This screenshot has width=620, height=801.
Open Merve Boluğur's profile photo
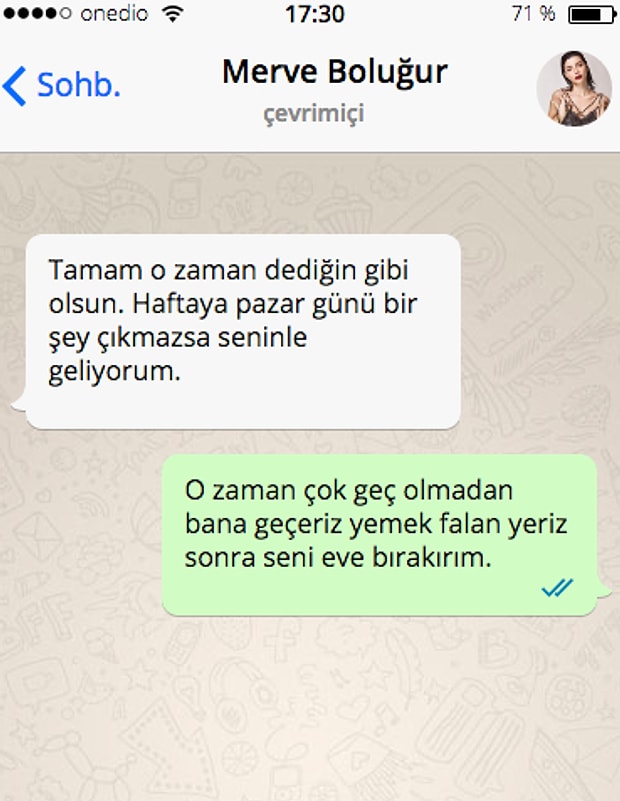[x=574, y=89]
